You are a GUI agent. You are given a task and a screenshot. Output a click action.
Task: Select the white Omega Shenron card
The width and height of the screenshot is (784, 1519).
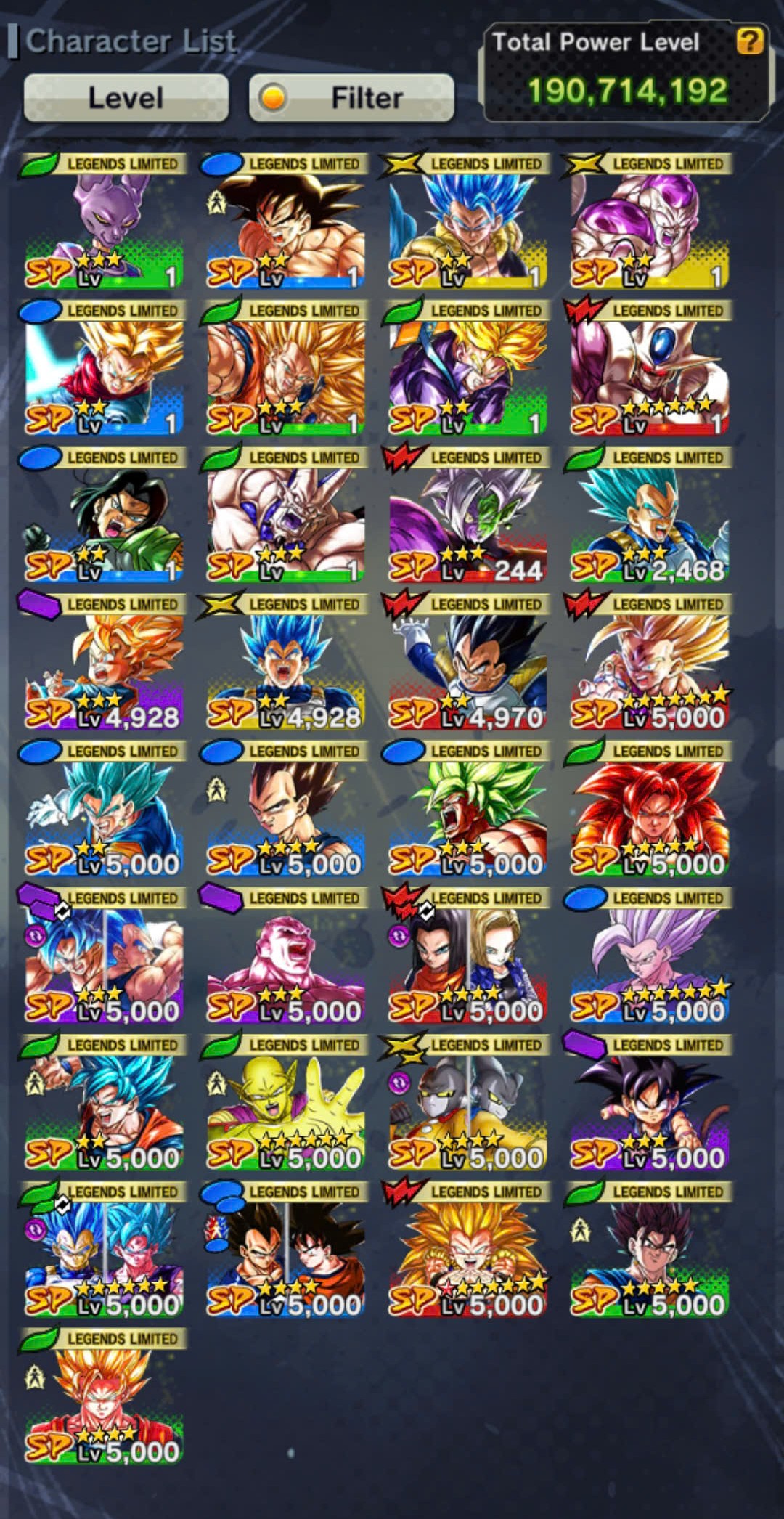point(285,515)
